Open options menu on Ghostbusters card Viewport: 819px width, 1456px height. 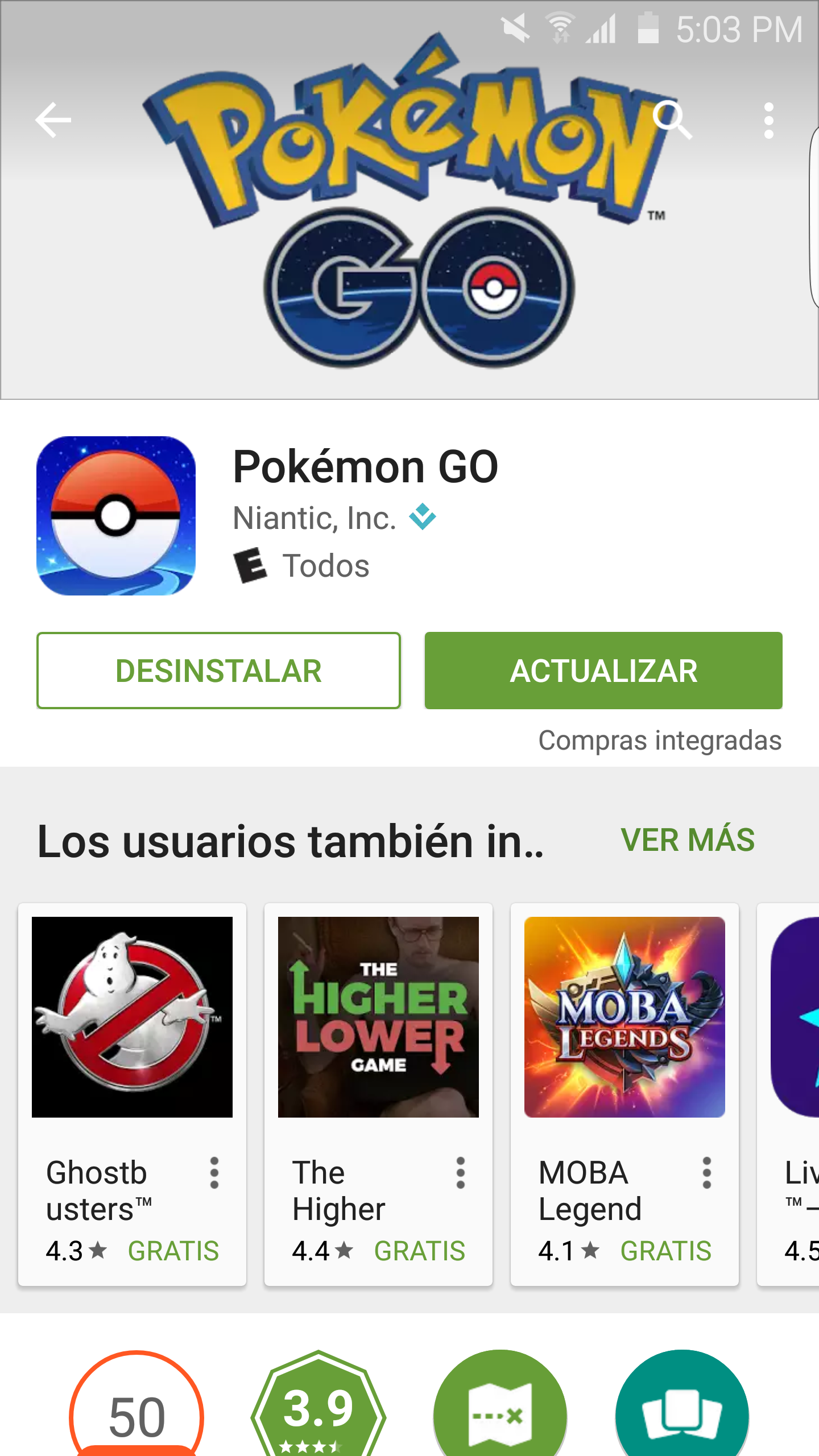point(214,1173)
